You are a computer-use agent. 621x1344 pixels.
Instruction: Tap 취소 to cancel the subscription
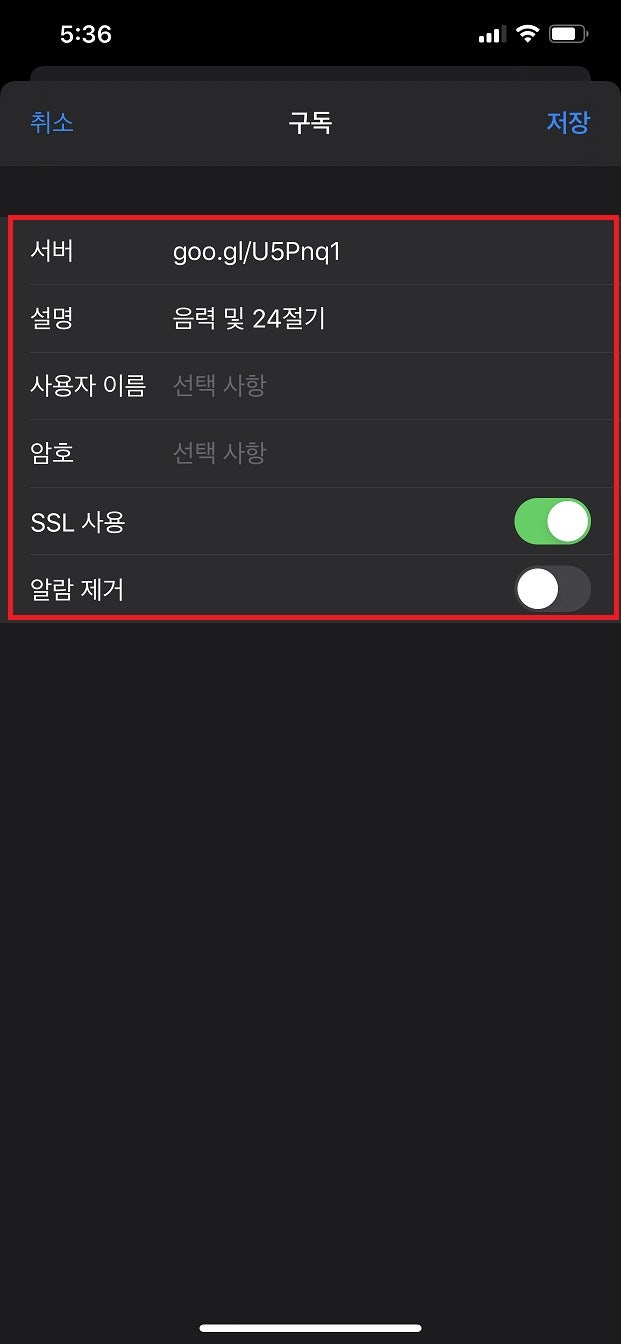point(52,123)
